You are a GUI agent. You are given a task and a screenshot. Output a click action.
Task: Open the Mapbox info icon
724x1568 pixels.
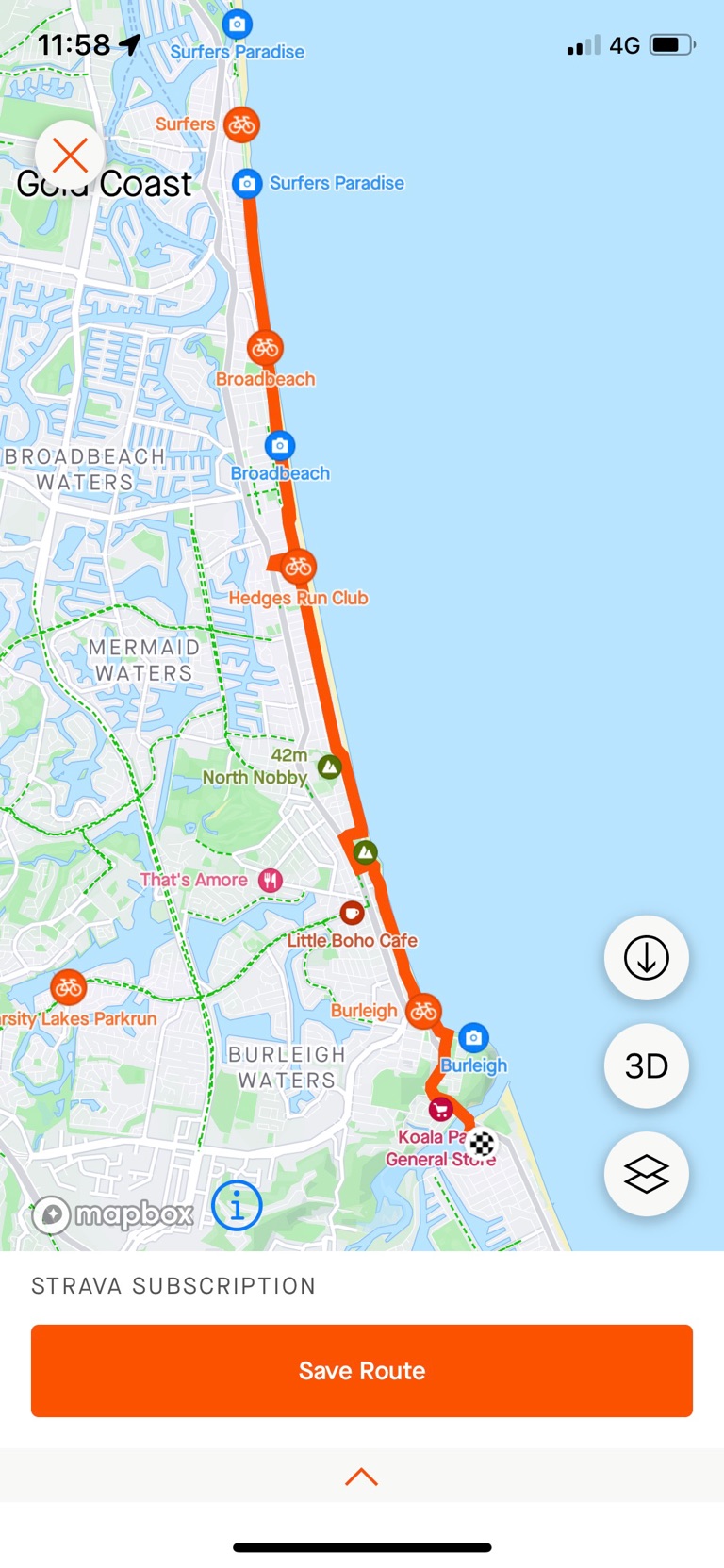pyautogui.click(x=237, y=1206)
